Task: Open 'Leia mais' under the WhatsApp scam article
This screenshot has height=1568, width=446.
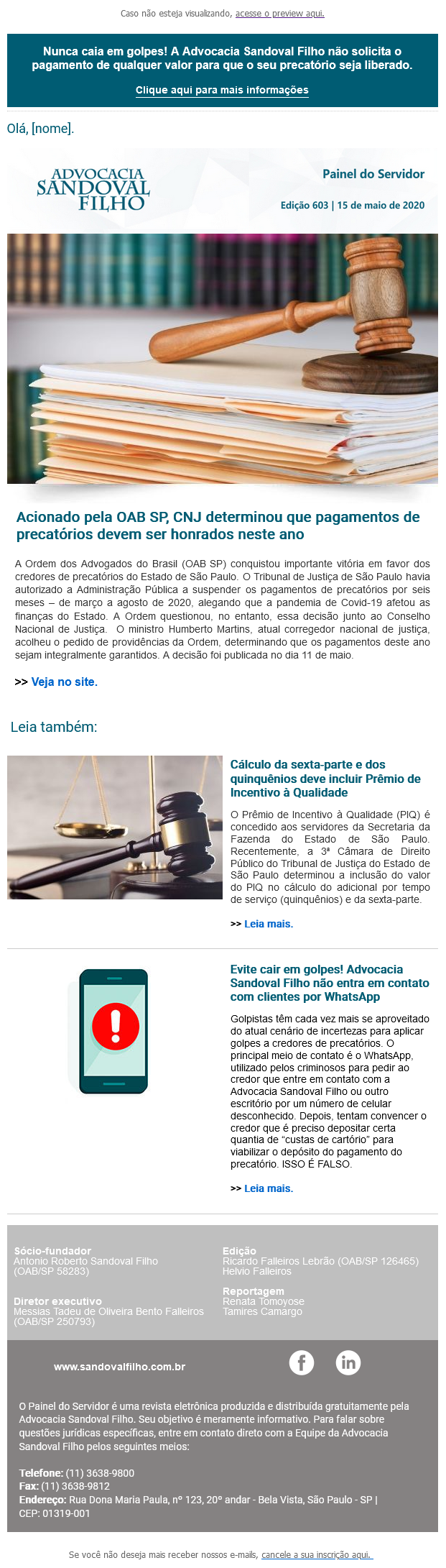Action: tap(268, 1188)
